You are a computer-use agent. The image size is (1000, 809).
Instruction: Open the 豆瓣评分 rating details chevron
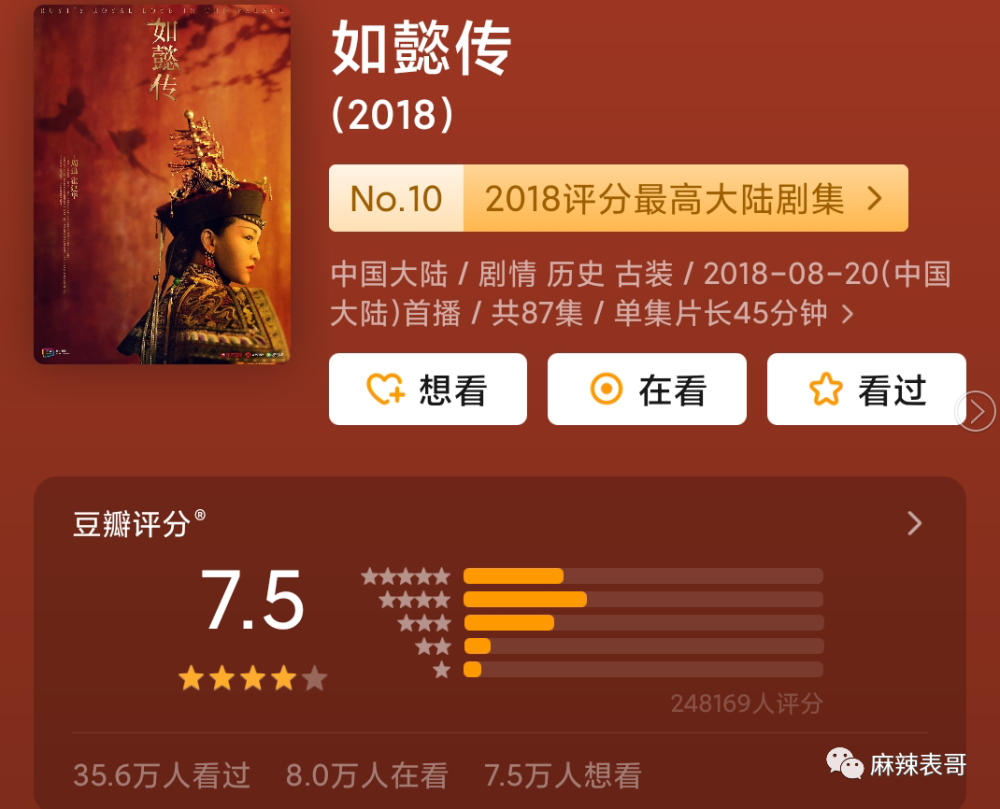click(x=915, y=523)
